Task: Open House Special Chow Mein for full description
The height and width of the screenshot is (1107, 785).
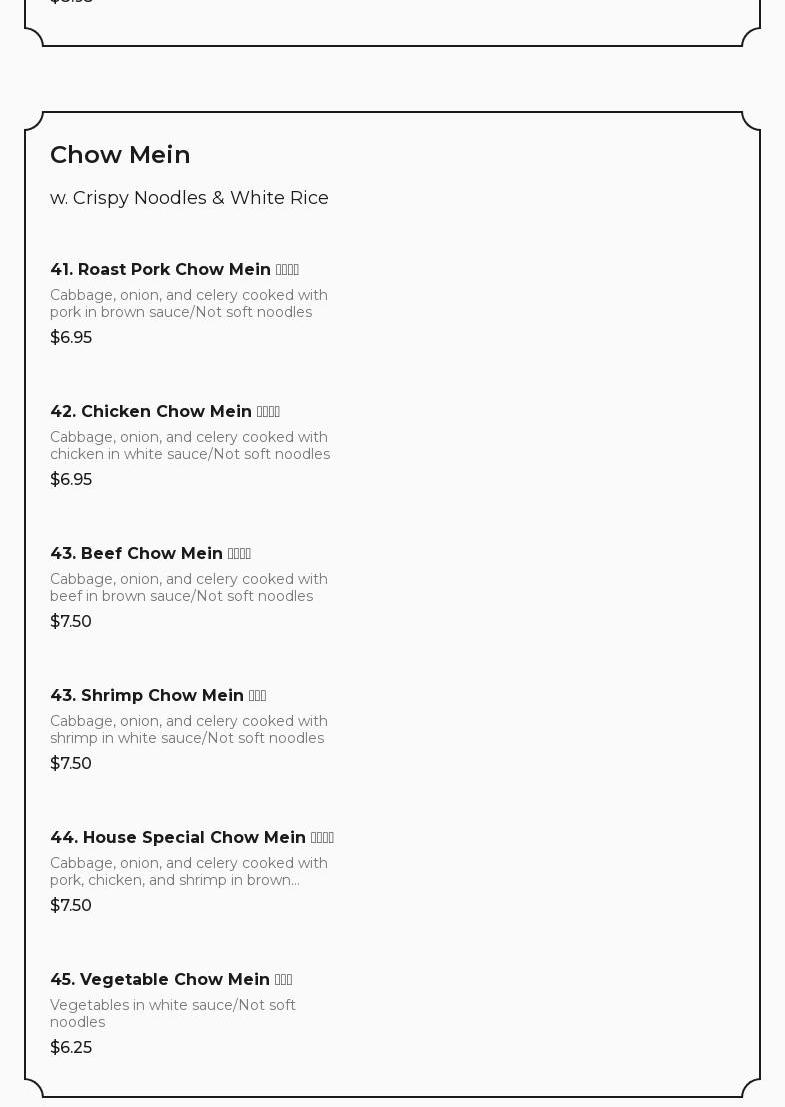Action: (192, 838)
